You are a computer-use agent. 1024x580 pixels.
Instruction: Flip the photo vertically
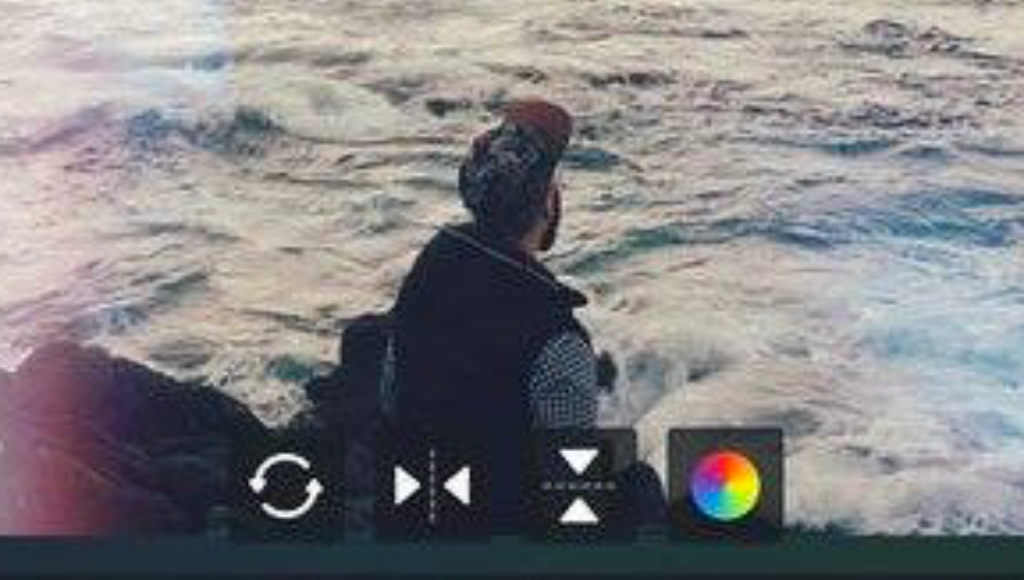579,486
